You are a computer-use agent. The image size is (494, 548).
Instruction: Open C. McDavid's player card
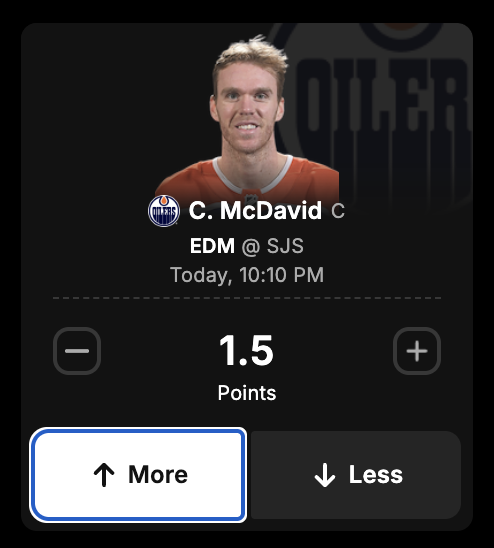255,211
